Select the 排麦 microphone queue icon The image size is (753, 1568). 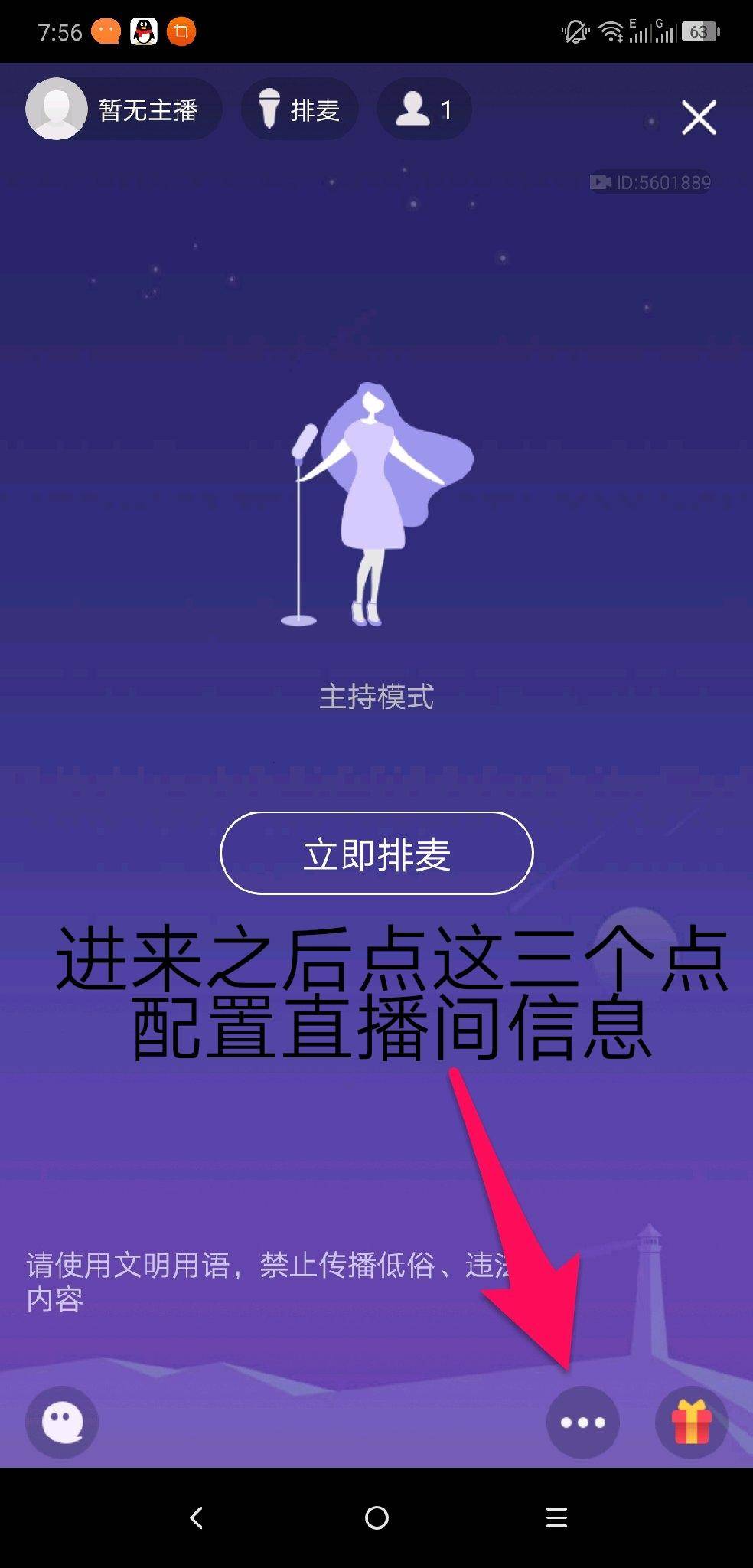[269, 108]
